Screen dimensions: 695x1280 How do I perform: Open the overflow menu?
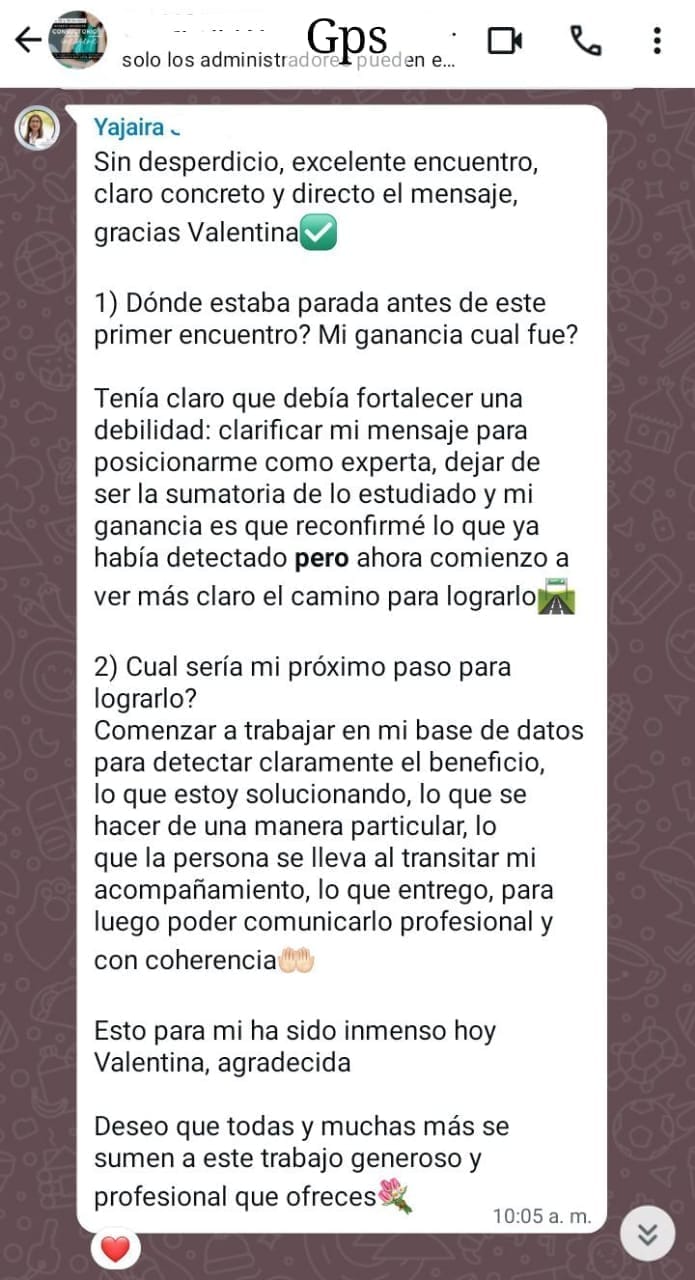656,40
